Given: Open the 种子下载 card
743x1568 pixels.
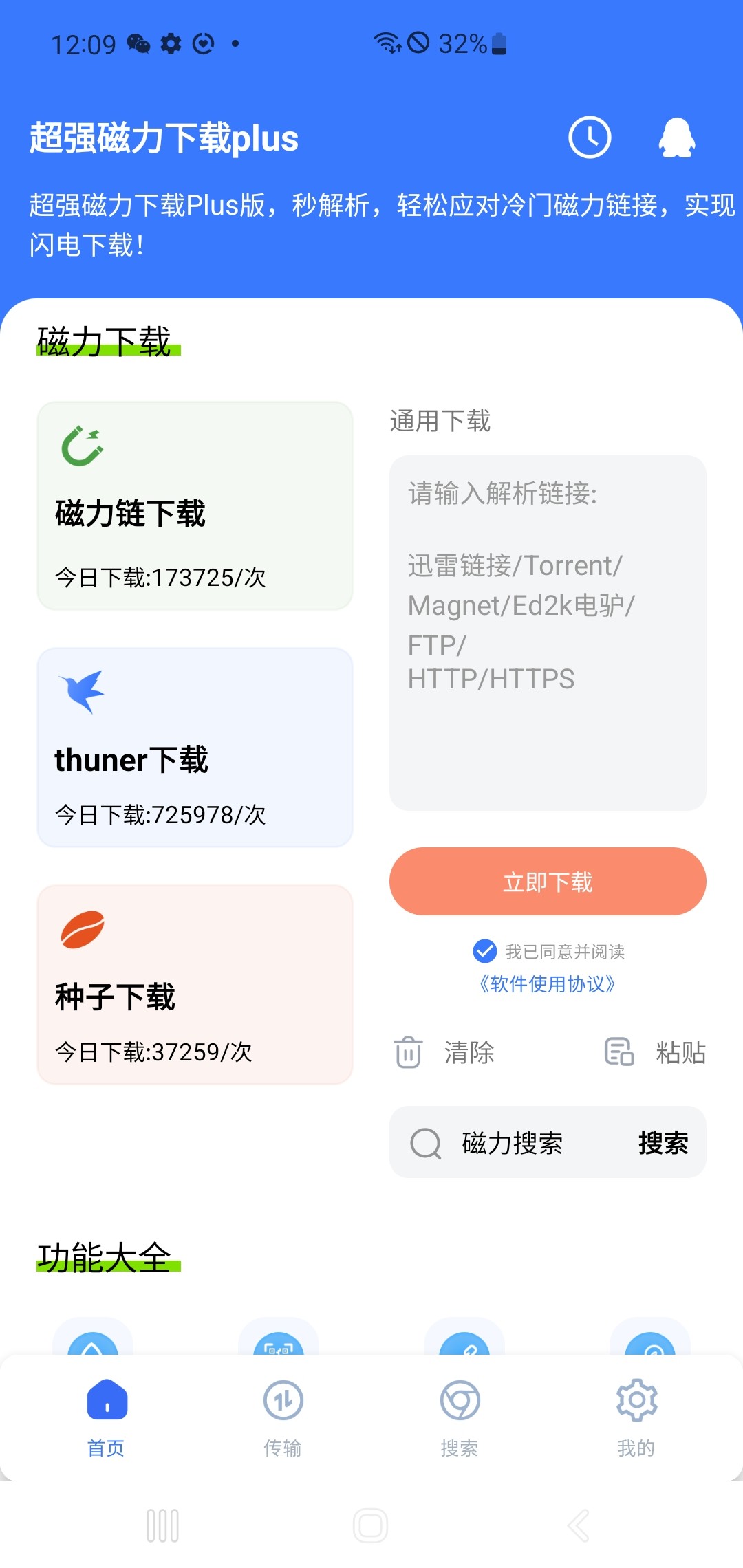Looking at the screenshot, I should click(x=195, y=985).
